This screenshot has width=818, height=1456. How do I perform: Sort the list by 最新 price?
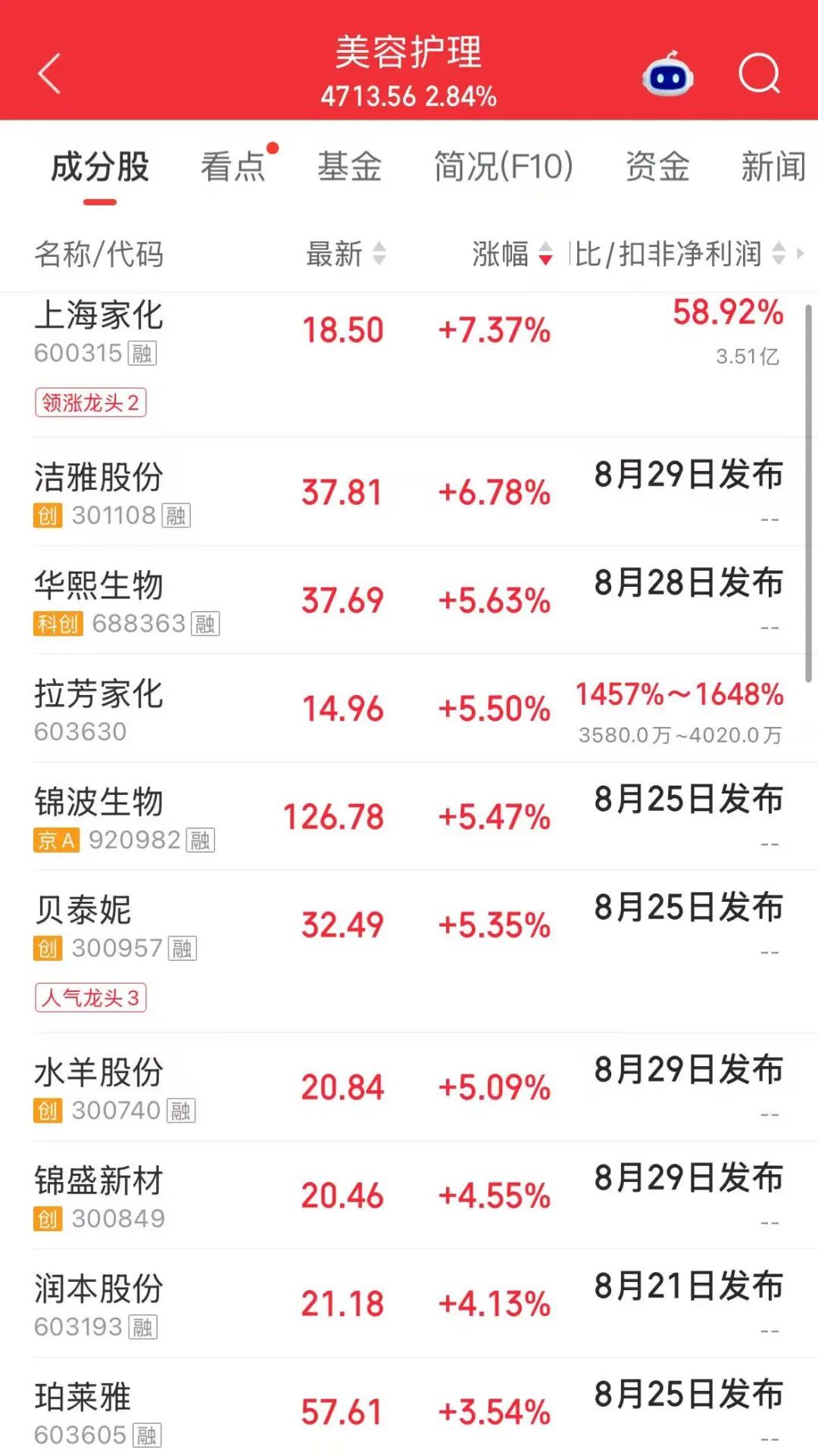click(346, 254)
